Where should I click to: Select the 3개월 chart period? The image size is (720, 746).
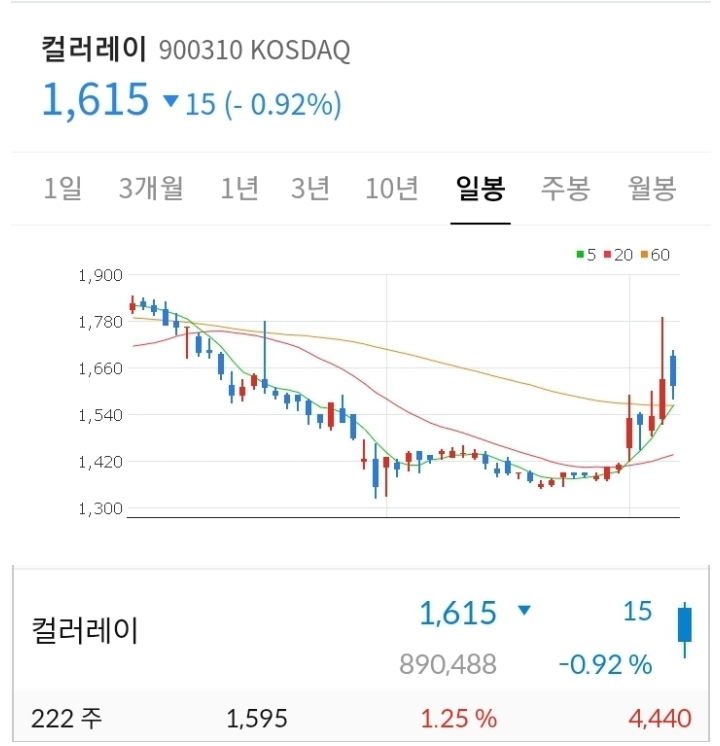151,188
